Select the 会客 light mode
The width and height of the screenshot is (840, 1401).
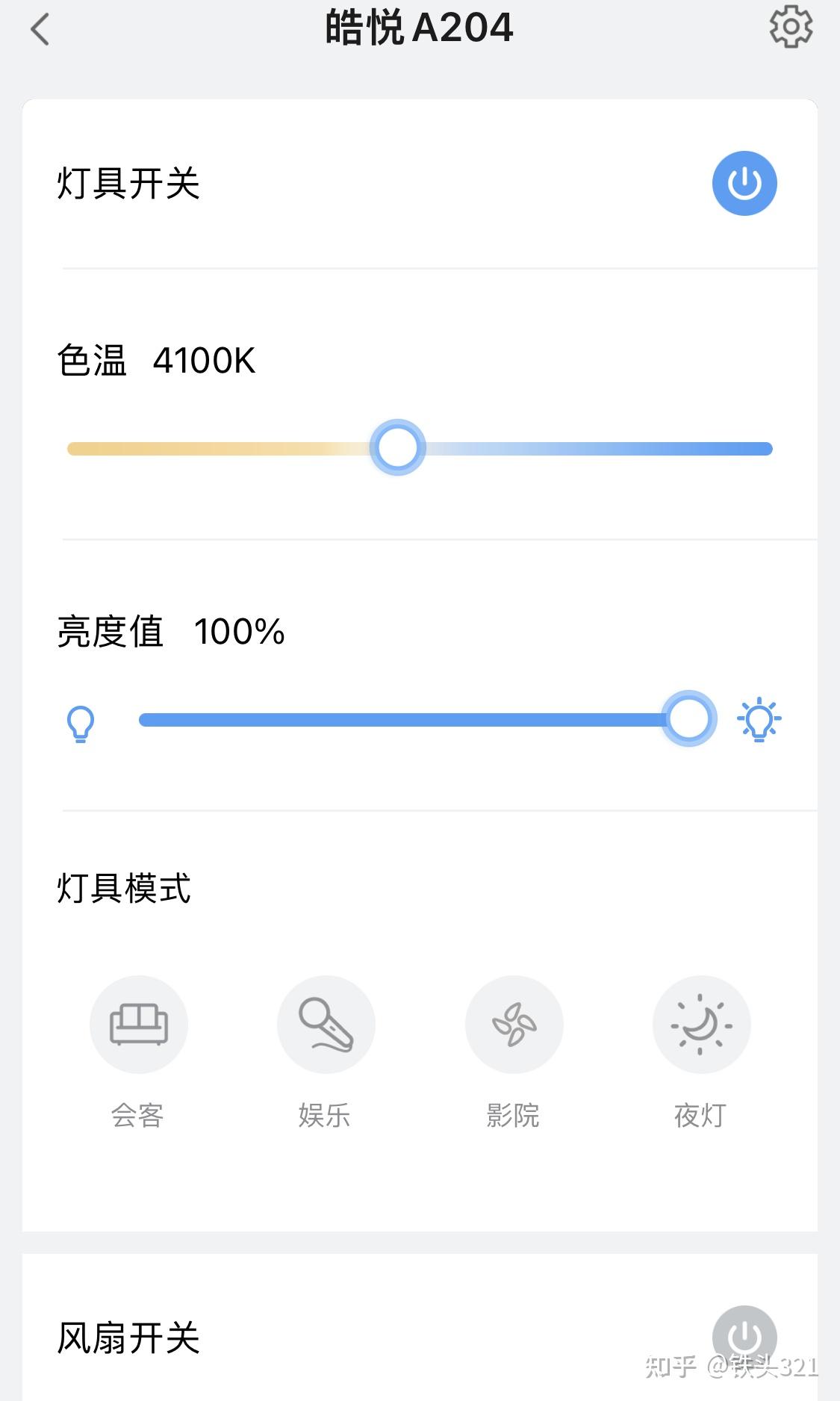[139, 1025]
